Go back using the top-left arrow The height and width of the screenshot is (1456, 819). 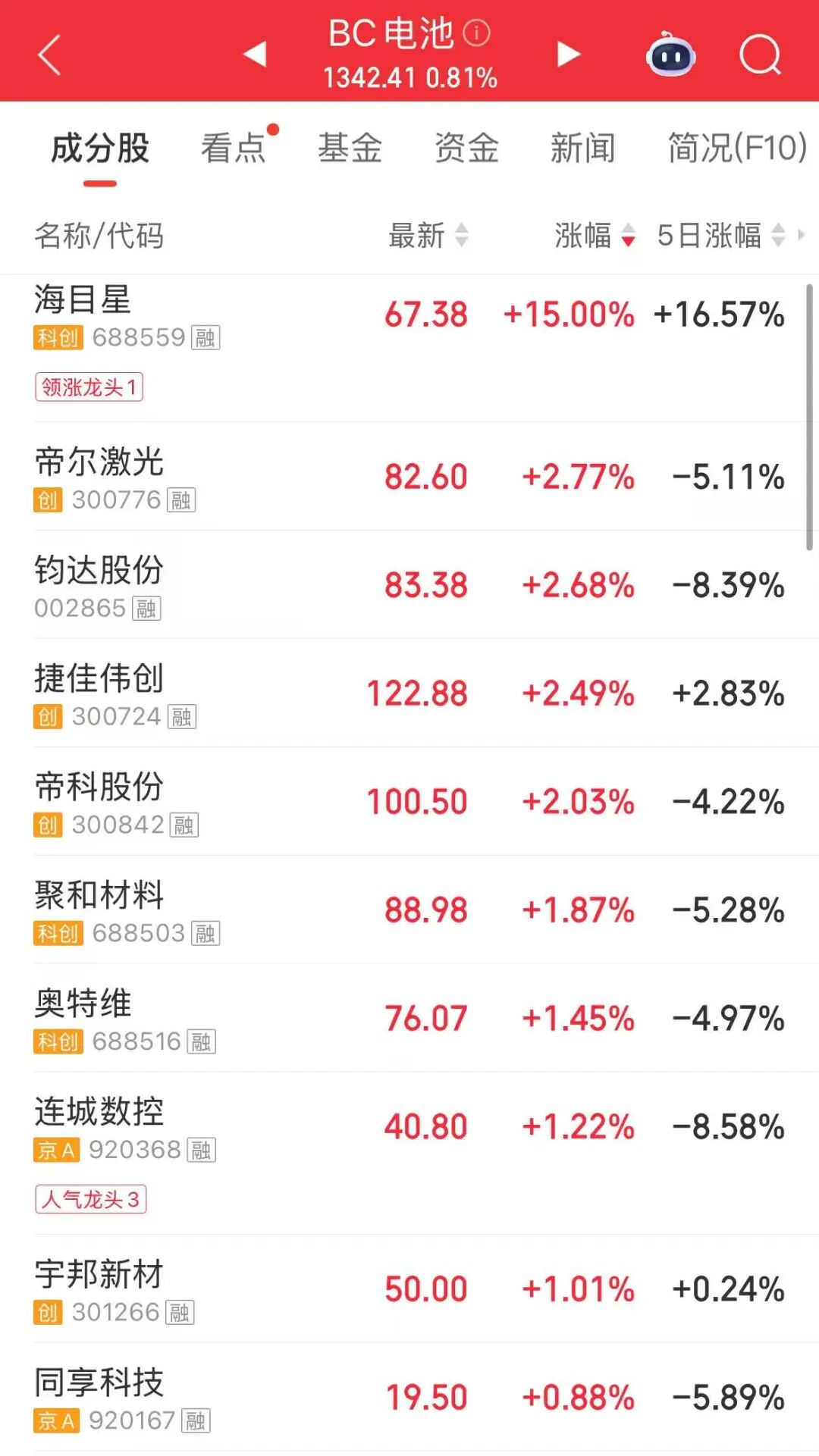(x=49, y=55)
